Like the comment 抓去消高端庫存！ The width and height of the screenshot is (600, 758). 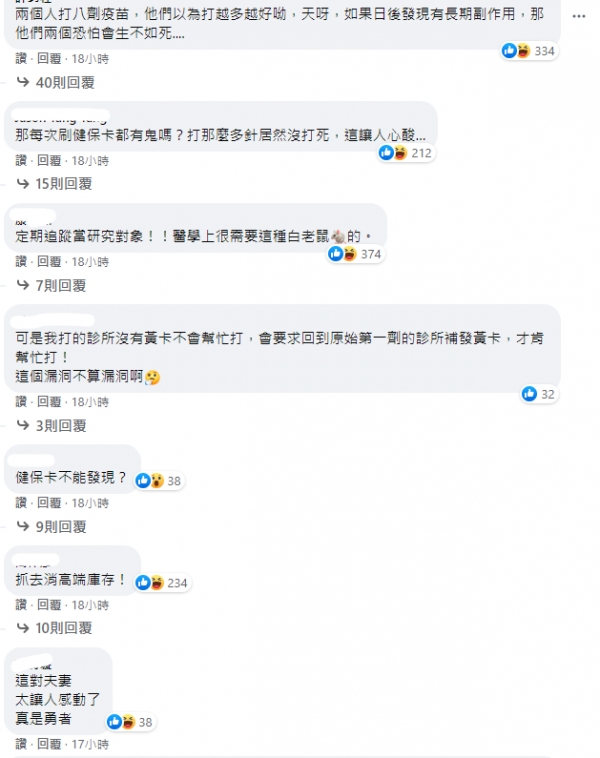[x=21, y=605]
